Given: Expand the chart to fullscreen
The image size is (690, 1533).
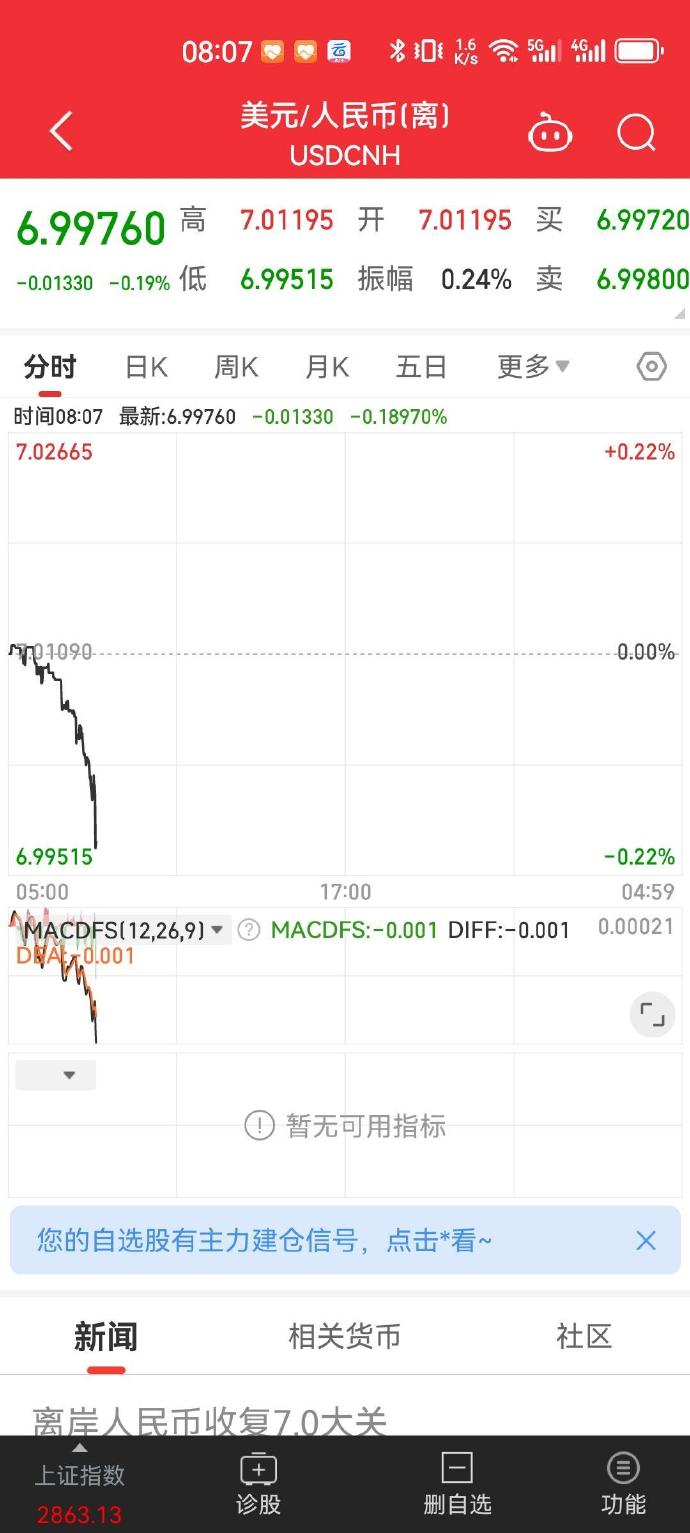Looking at the screenshot, I should (652, 1014).
